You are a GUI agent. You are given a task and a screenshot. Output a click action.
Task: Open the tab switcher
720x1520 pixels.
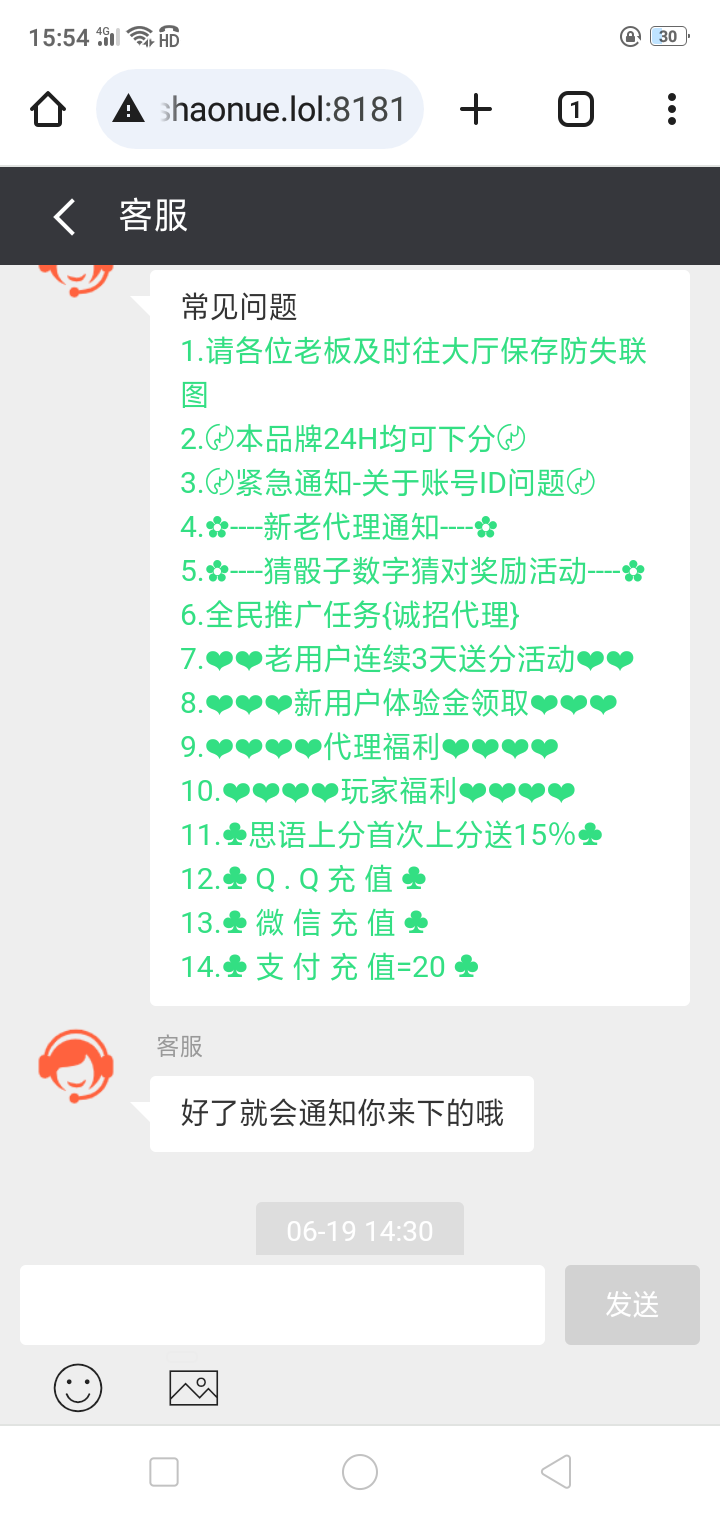(x=575, y=109)
